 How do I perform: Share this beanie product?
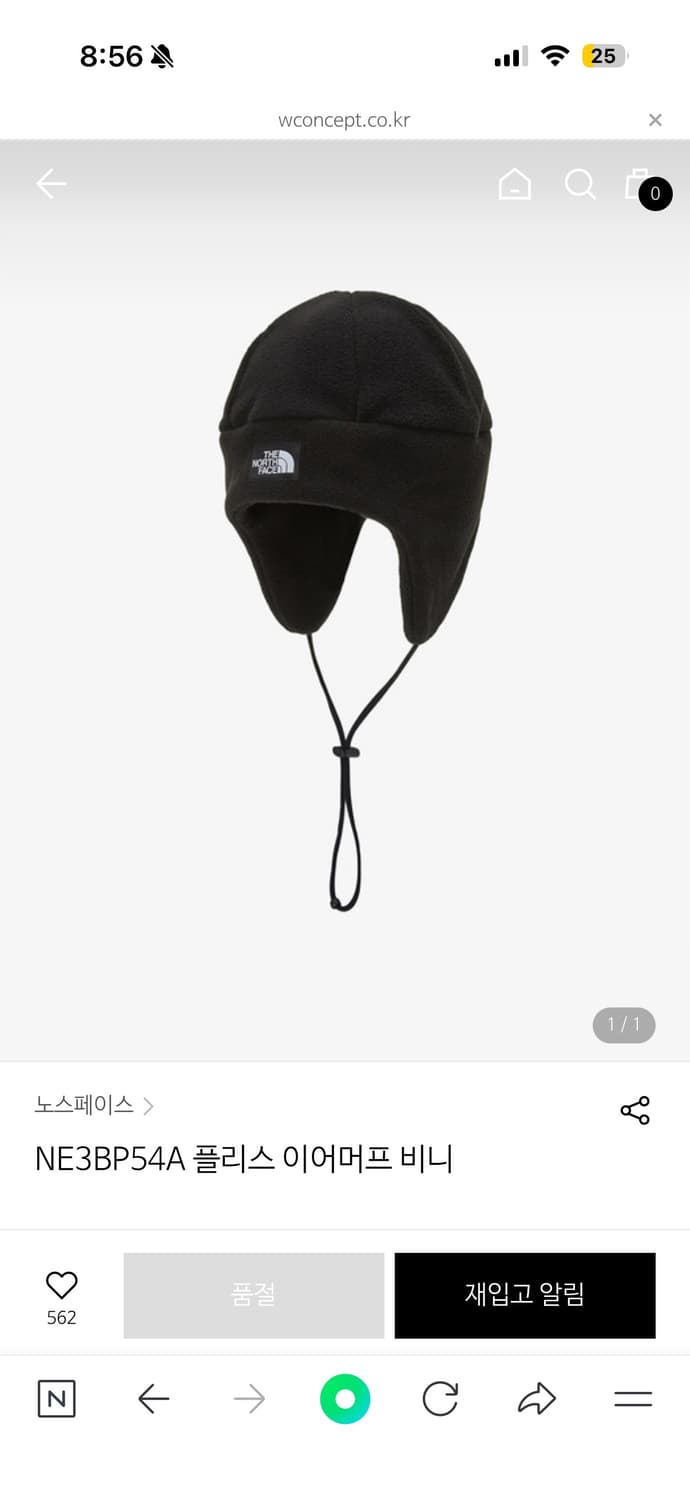[x=635, y=1110]
